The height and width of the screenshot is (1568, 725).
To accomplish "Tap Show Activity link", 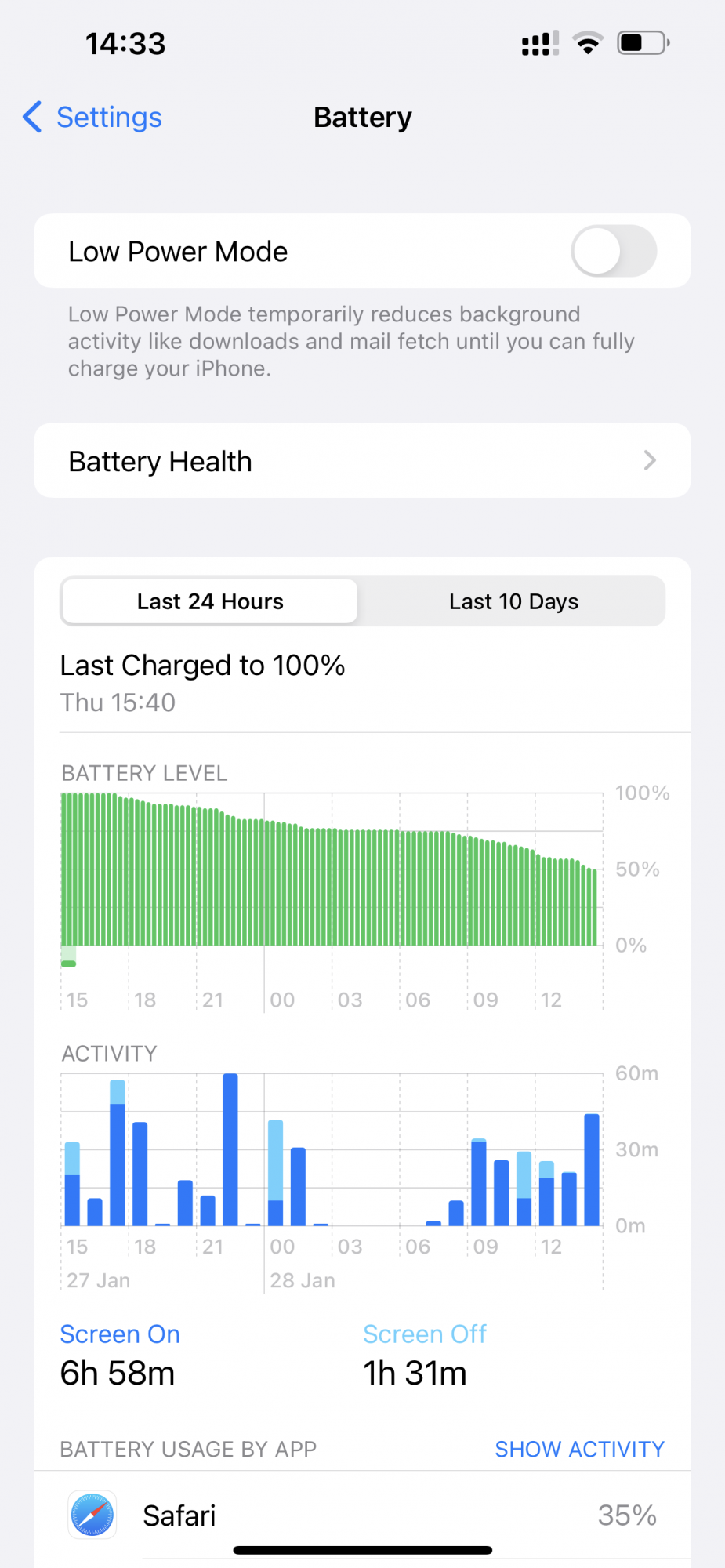I will 579,1449.
